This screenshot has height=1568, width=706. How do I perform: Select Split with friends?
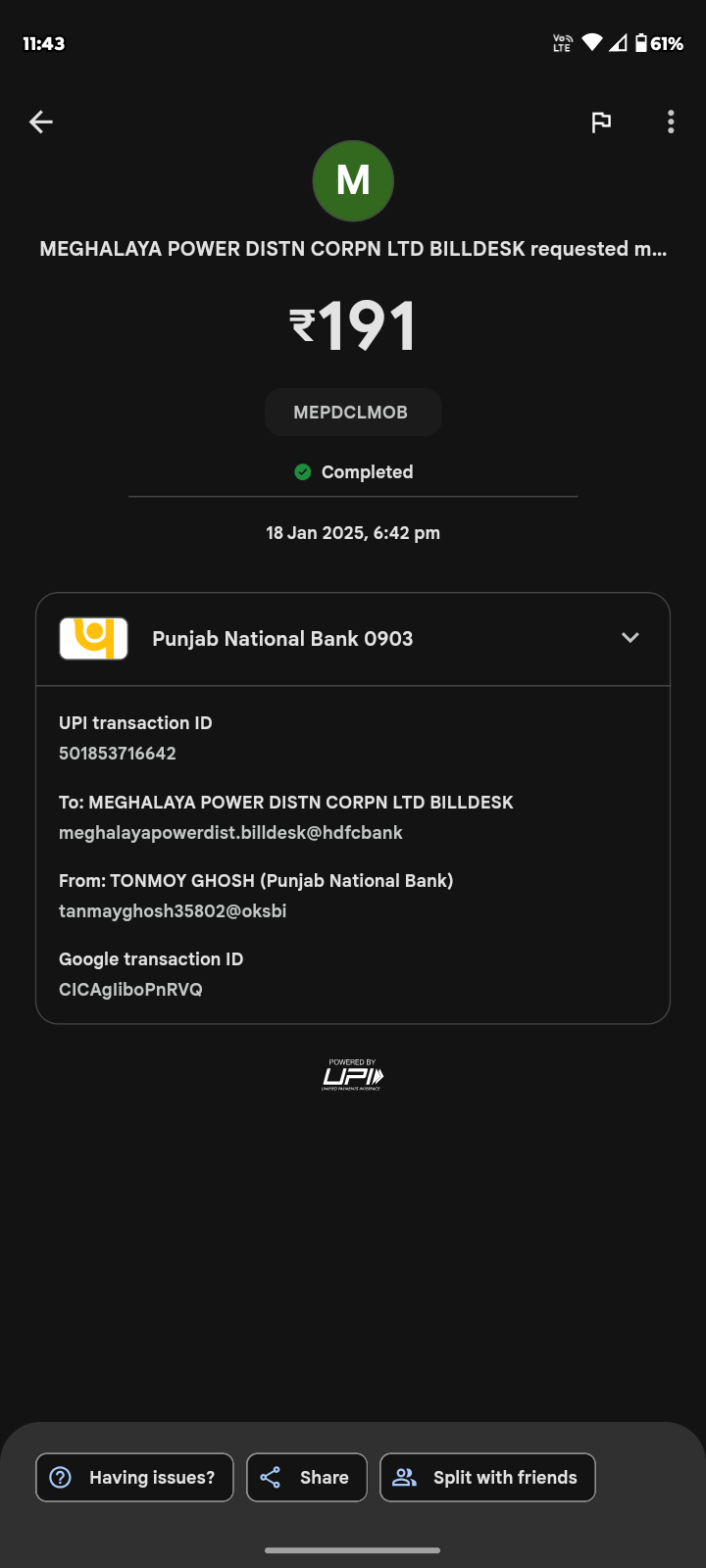coord(487,1477)
